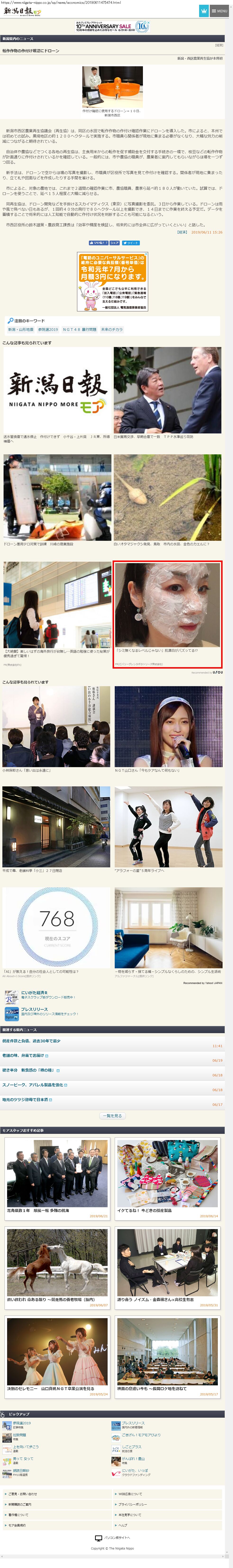Open the 金色のカエル article thumbnail
233x1568 pixels.
coord(168,497)
